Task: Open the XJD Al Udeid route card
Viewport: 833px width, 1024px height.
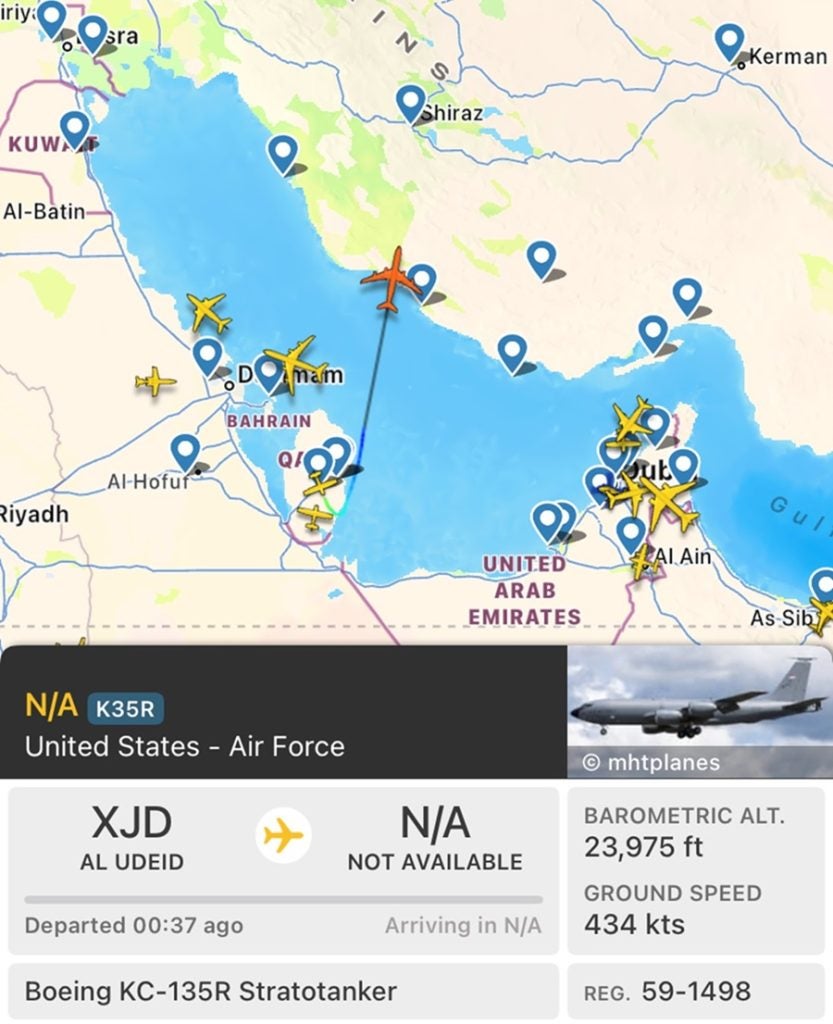Action: pyautogui.click(x=283, y=870)
